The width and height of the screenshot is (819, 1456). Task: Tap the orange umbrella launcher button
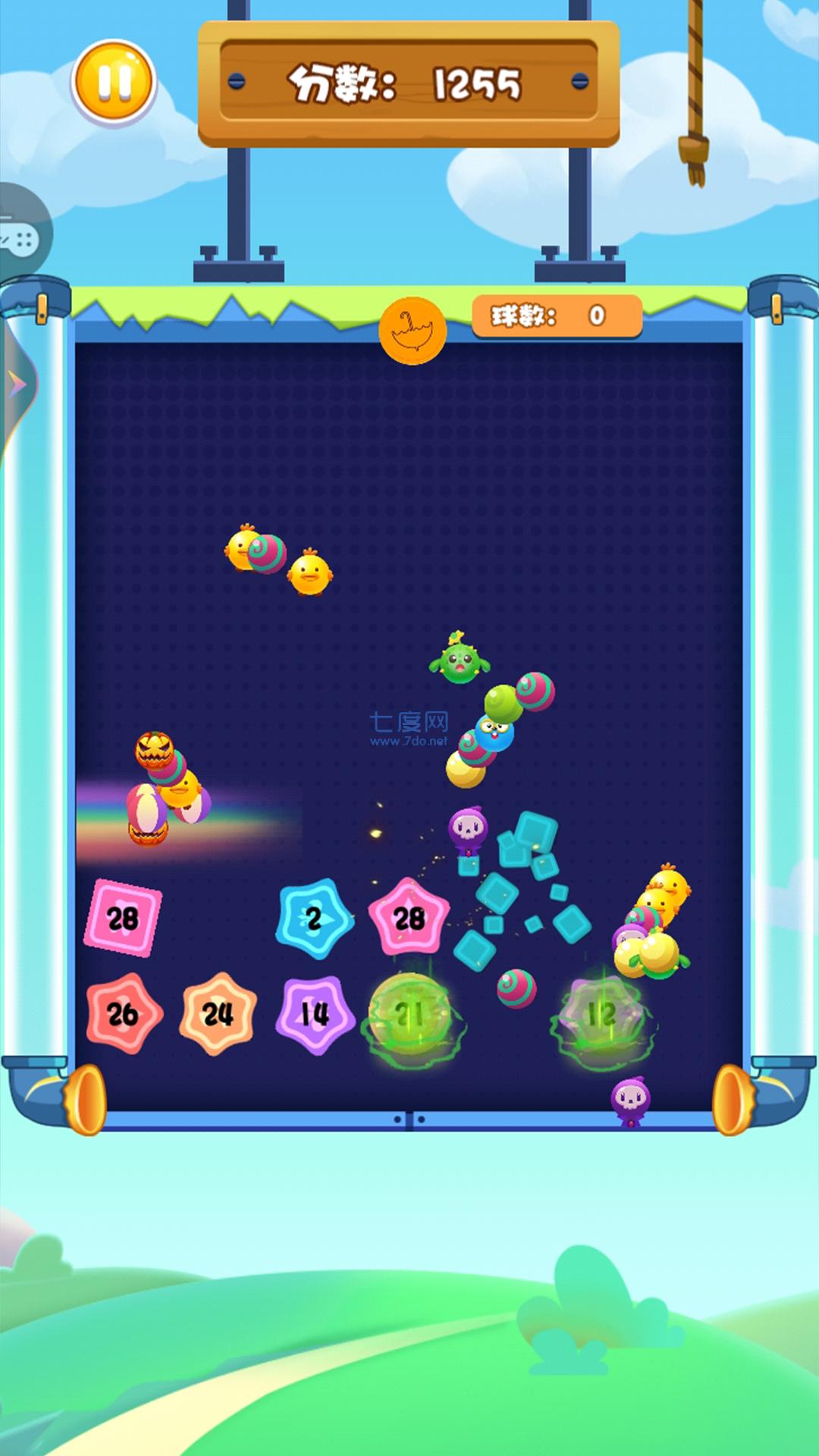pos(413,331)
